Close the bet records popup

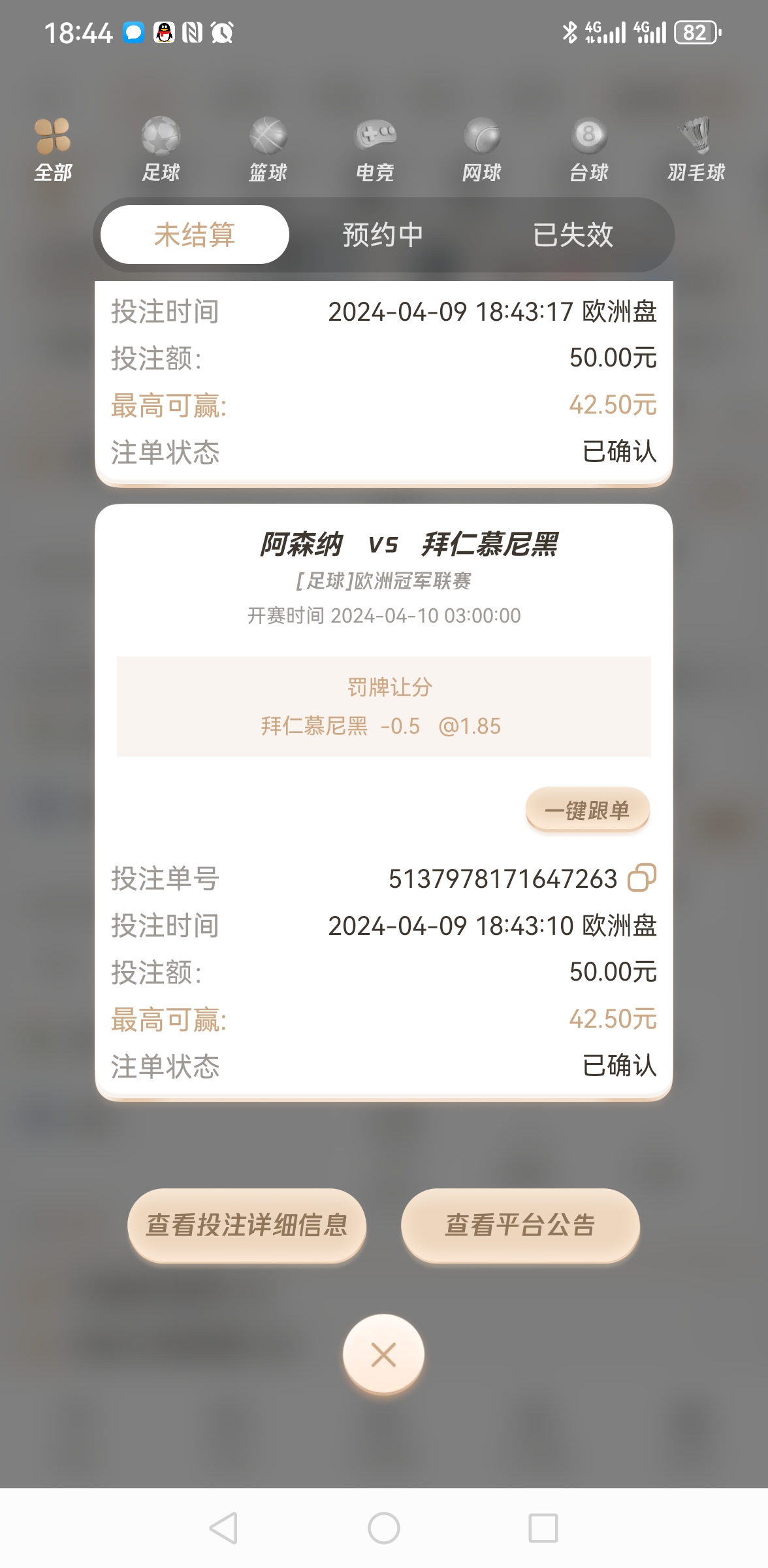[x=383, y=1354]
